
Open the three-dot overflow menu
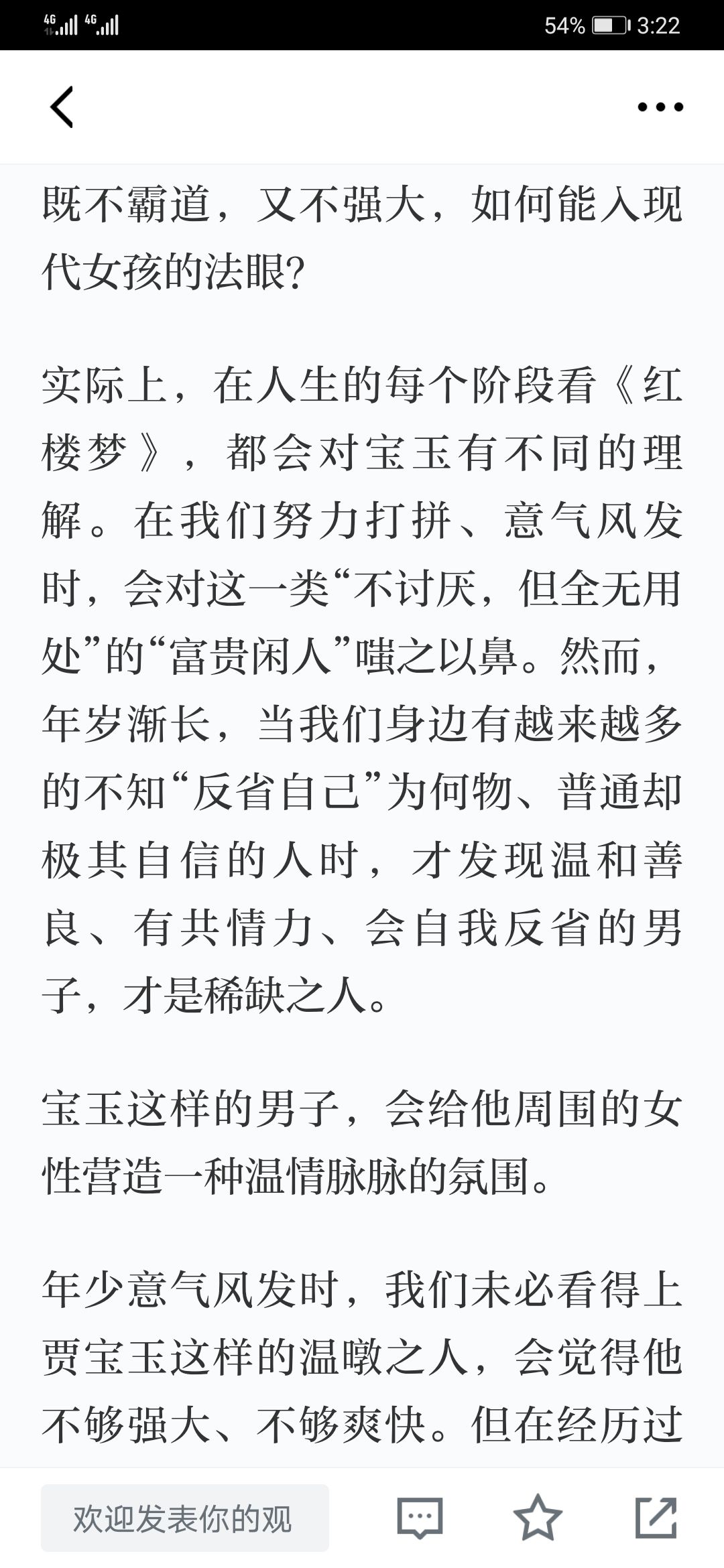coord(660,107)
